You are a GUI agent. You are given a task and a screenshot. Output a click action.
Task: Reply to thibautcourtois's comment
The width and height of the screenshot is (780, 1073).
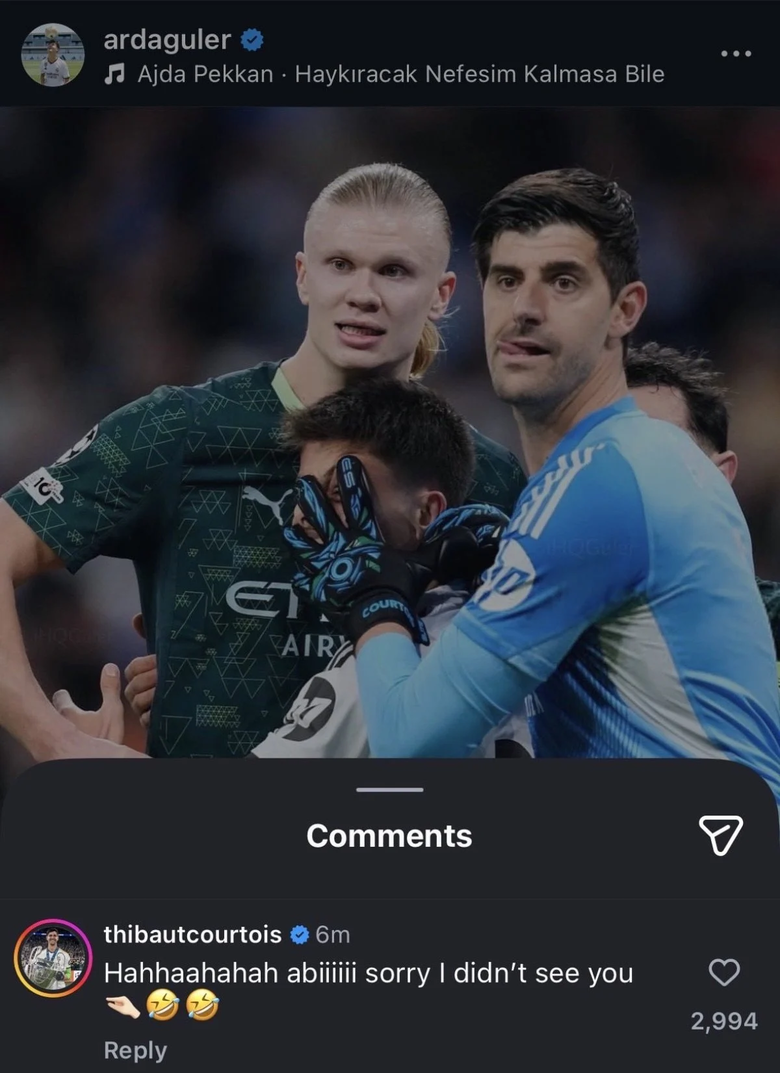135,1050
